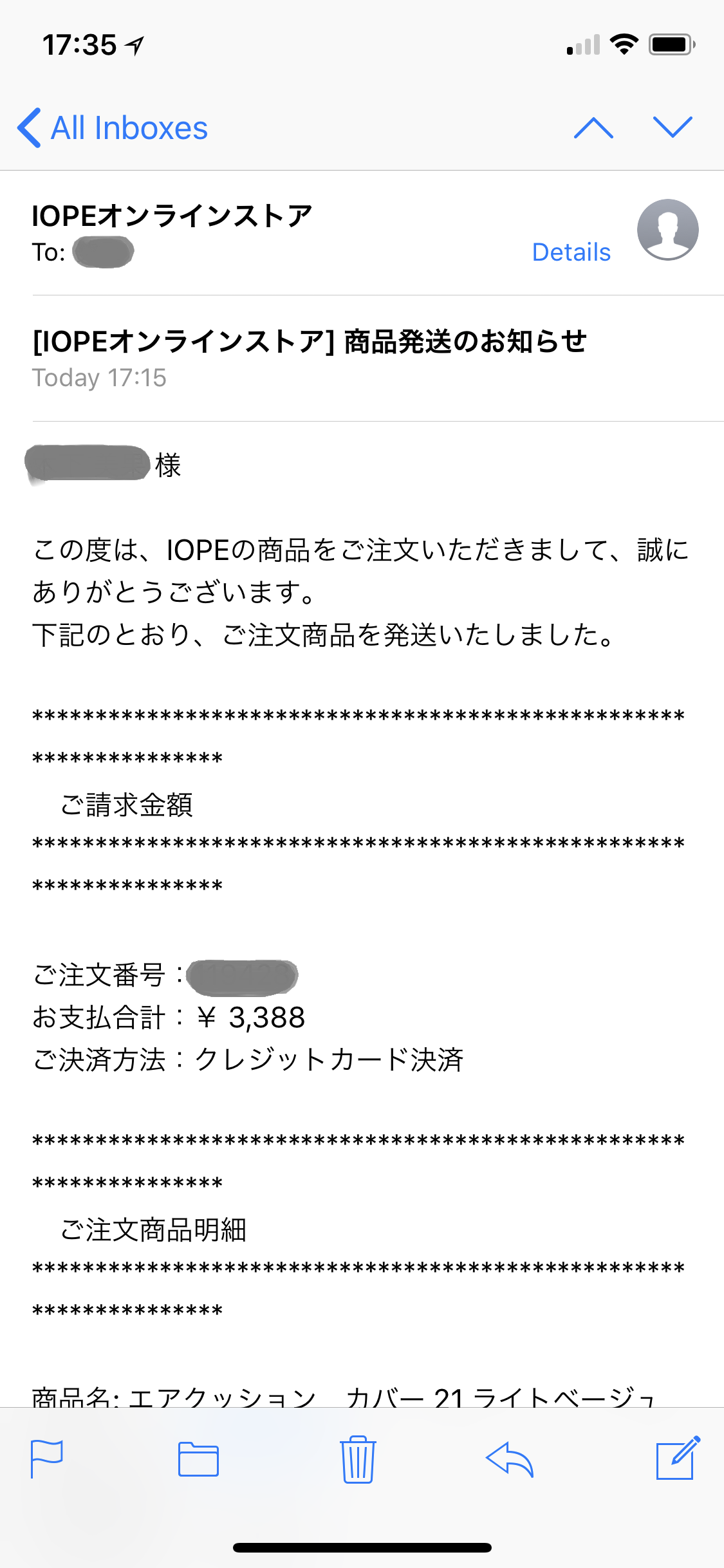This screenshot has height=1568, width=724.
Task: Go back to All Inboxes
Action: tap(113, 127)
